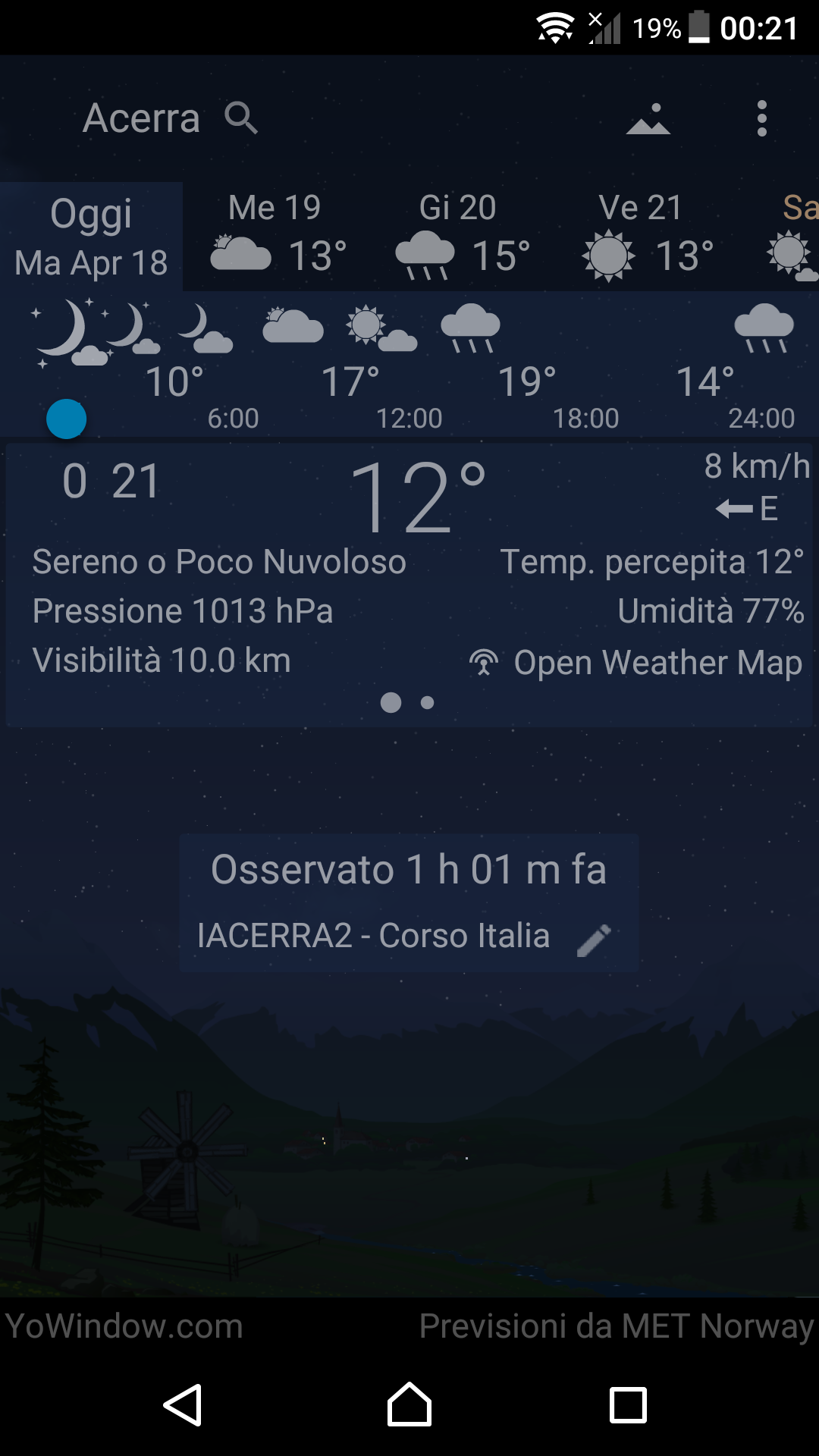Viewport: 819px width, 1456px height.
Task: Go to the home screen
Action: pyautogui.click(x=409, y=1405)
